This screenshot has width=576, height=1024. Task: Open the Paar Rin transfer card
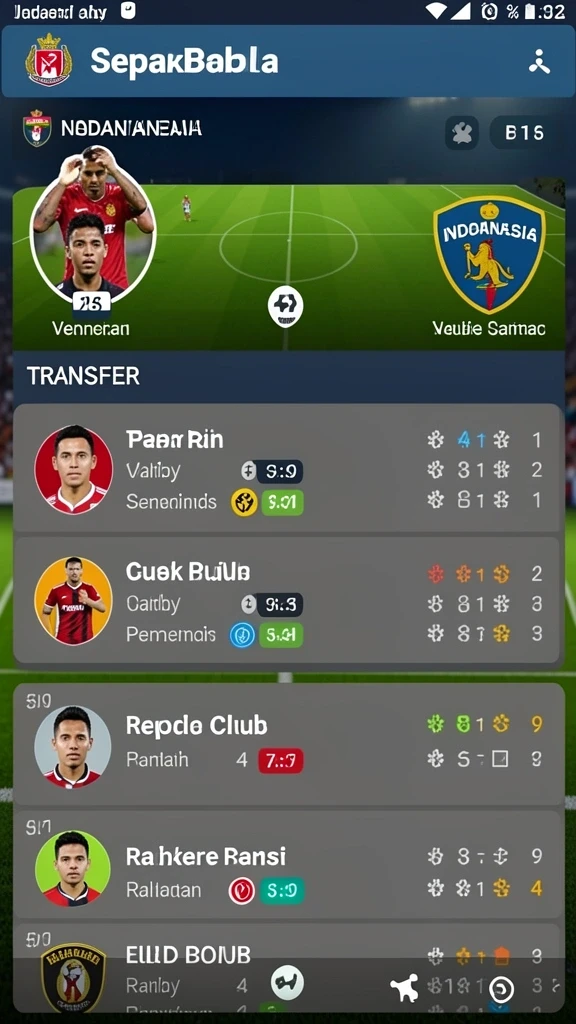(289, 468)
